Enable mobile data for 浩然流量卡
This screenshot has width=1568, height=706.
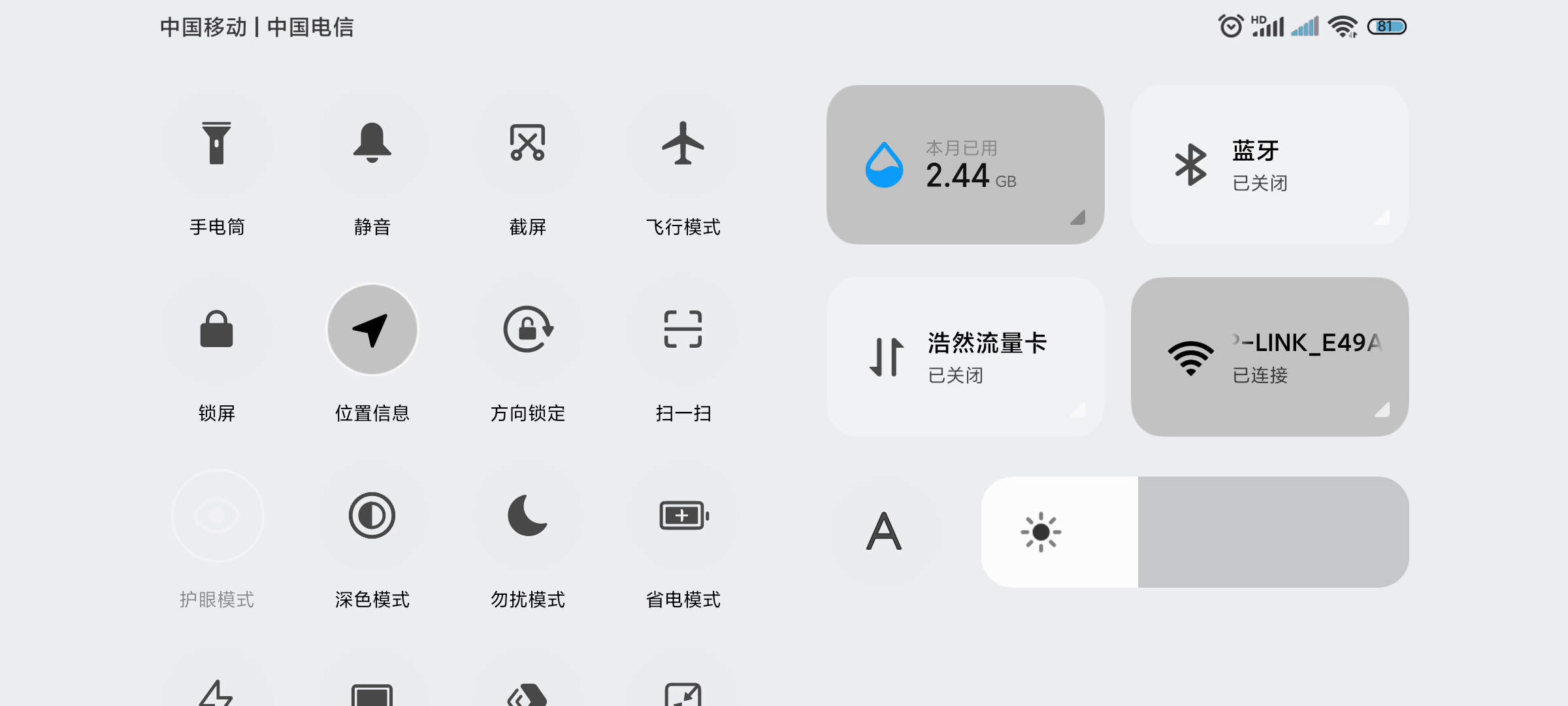pos(965,357)
